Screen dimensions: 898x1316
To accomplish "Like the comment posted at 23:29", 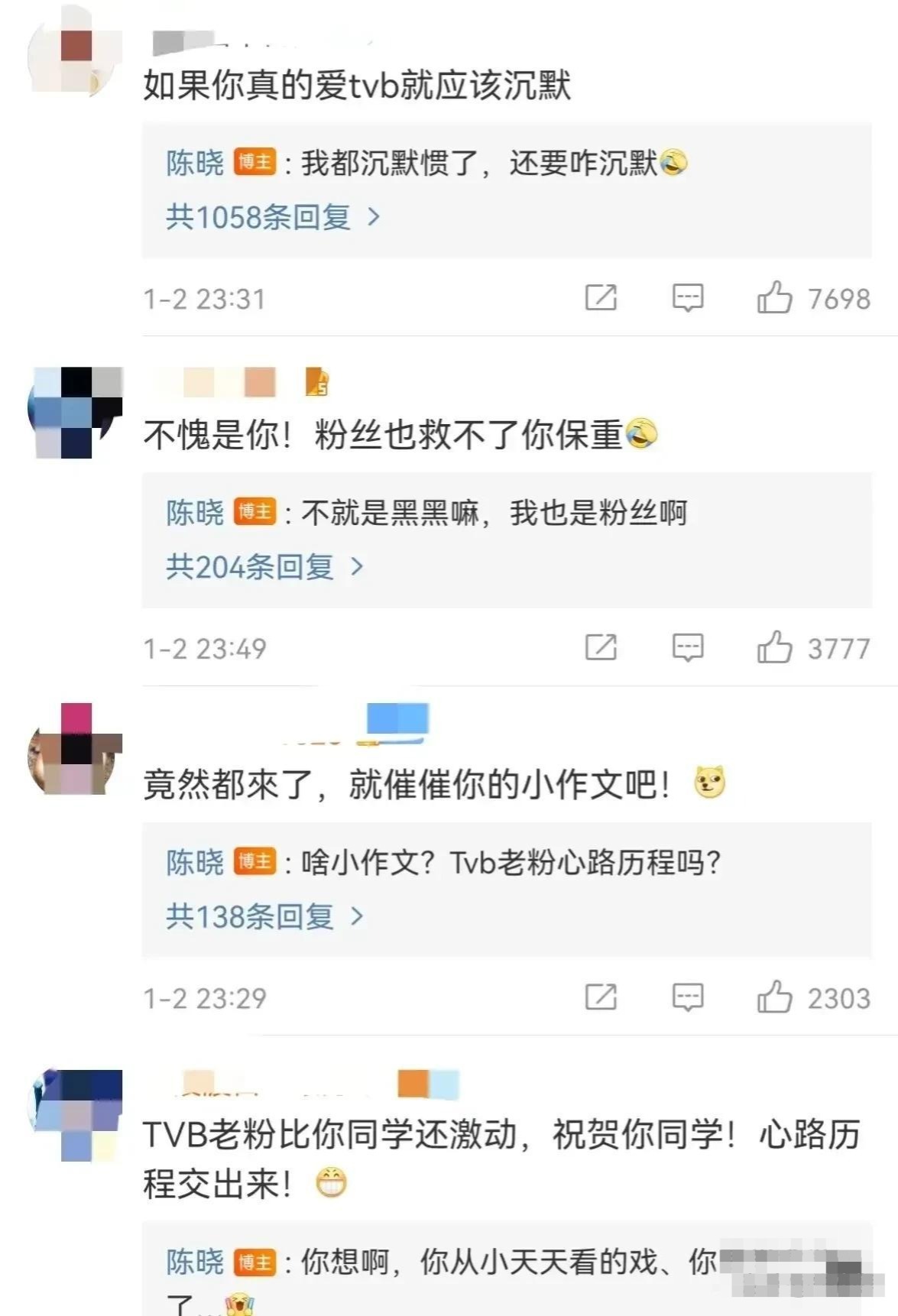I will (x=774, y=997).
